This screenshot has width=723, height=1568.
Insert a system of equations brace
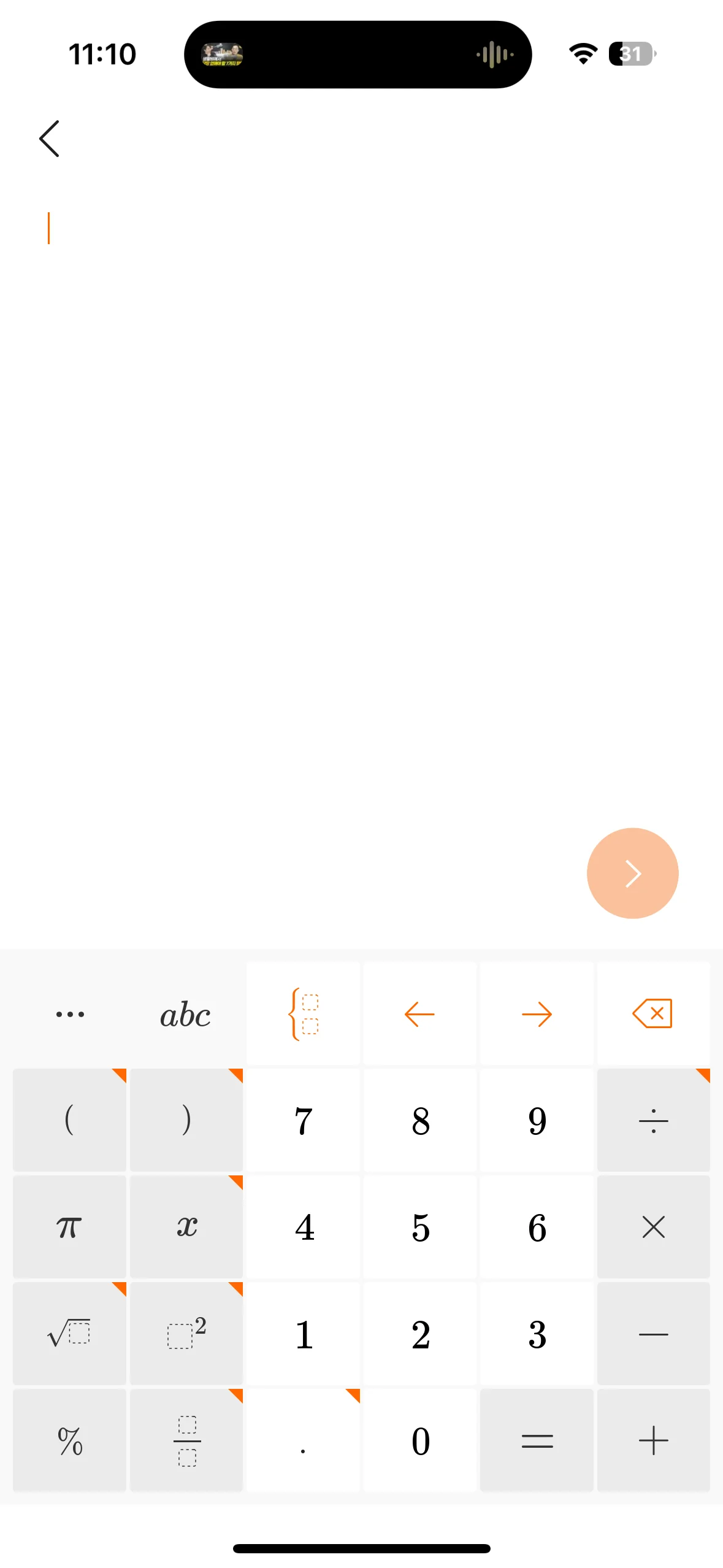(303, 1014)
